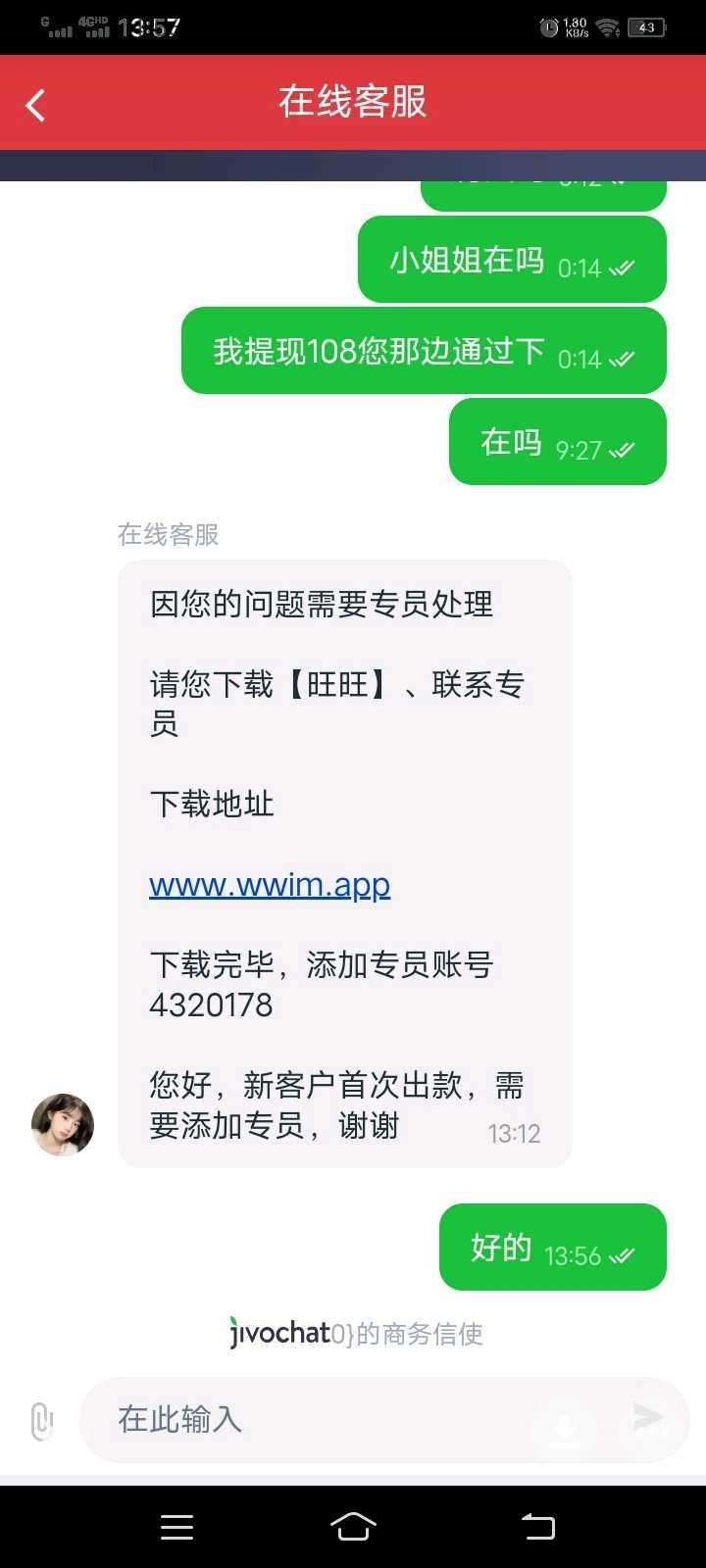
Task: Tap the attachment paperclip icon
Action: point(41,1420)
